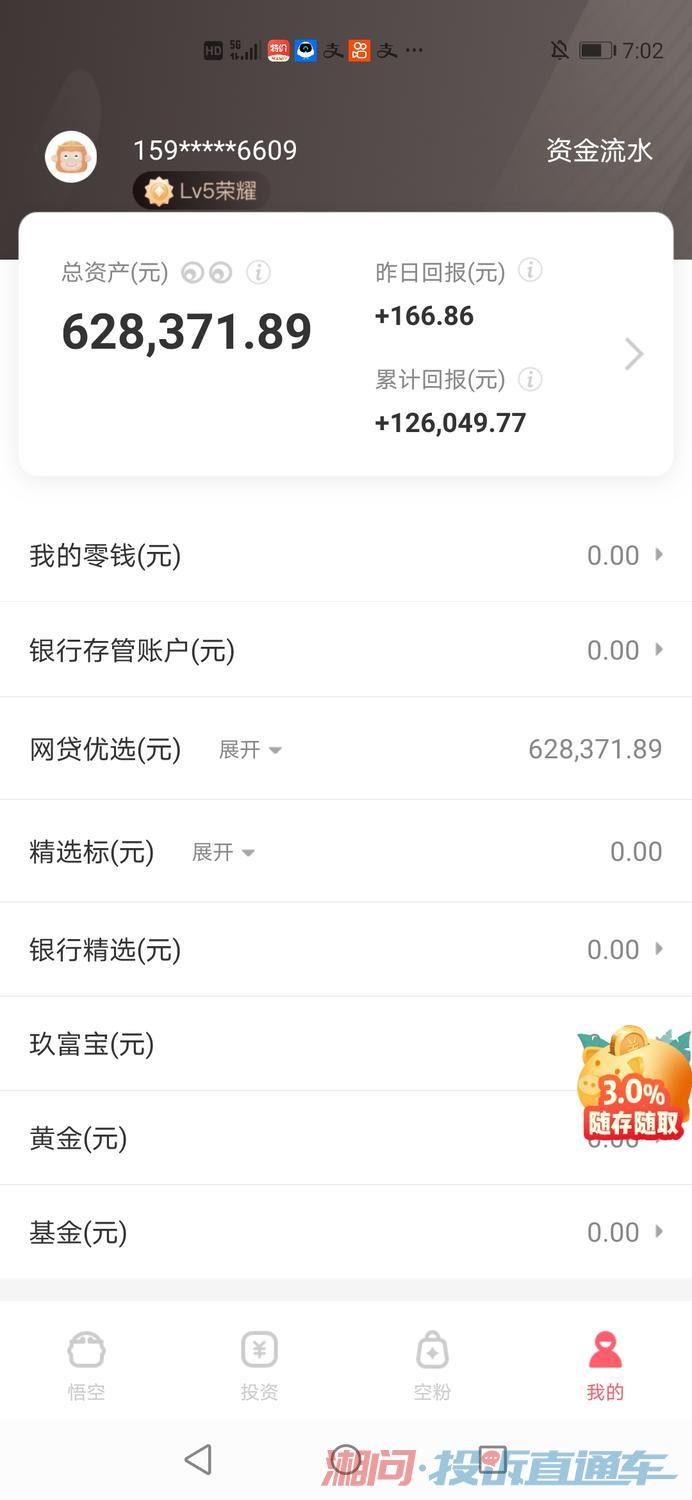
Task: Expand the 精选标 section
Action: pyautogui.click(x=223, y=852)
